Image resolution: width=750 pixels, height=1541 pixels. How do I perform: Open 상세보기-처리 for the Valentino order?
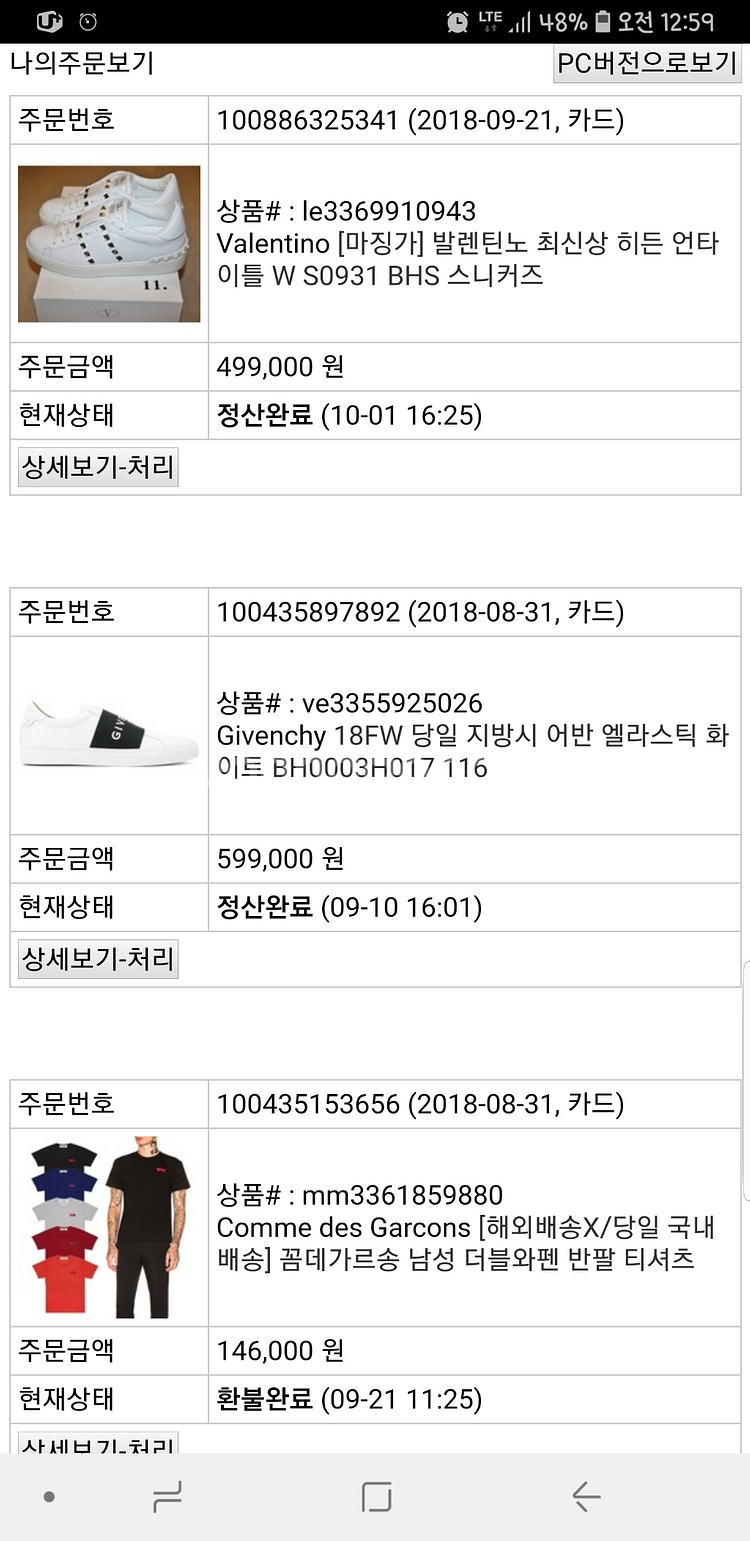(98, 467)
